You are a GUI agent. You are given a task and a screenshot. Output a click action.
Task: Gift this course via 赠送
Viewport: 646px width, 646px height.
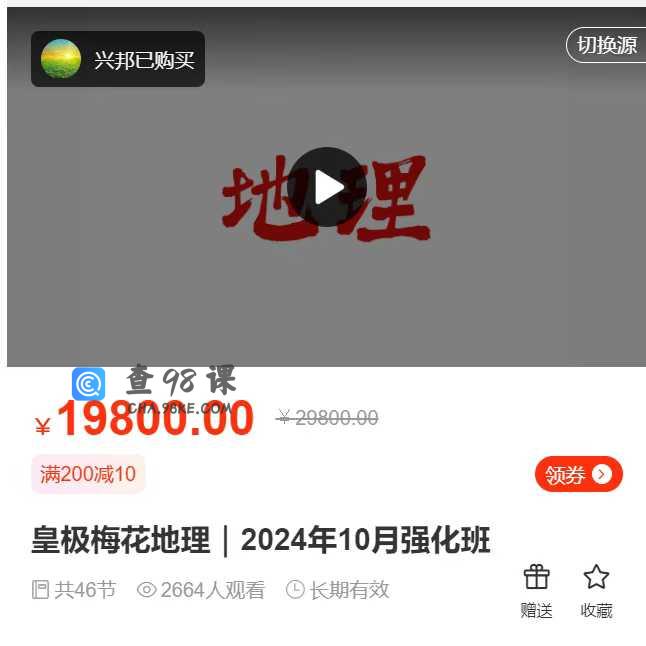537,590
